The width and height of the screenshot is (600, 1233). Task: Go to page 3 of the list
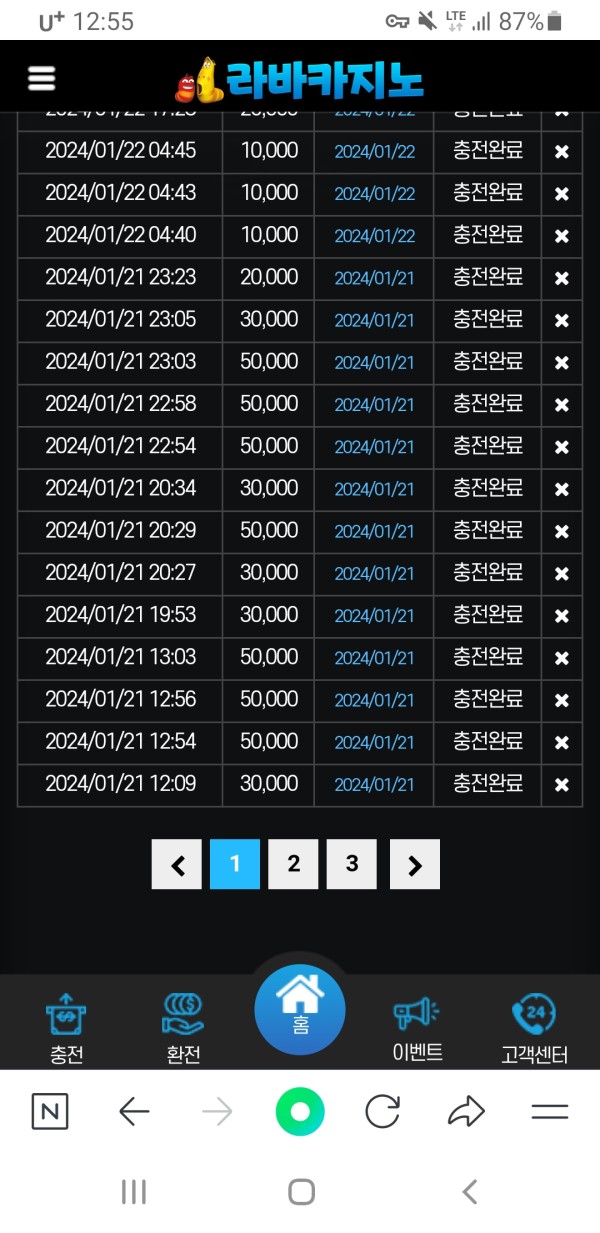[351, 864]
